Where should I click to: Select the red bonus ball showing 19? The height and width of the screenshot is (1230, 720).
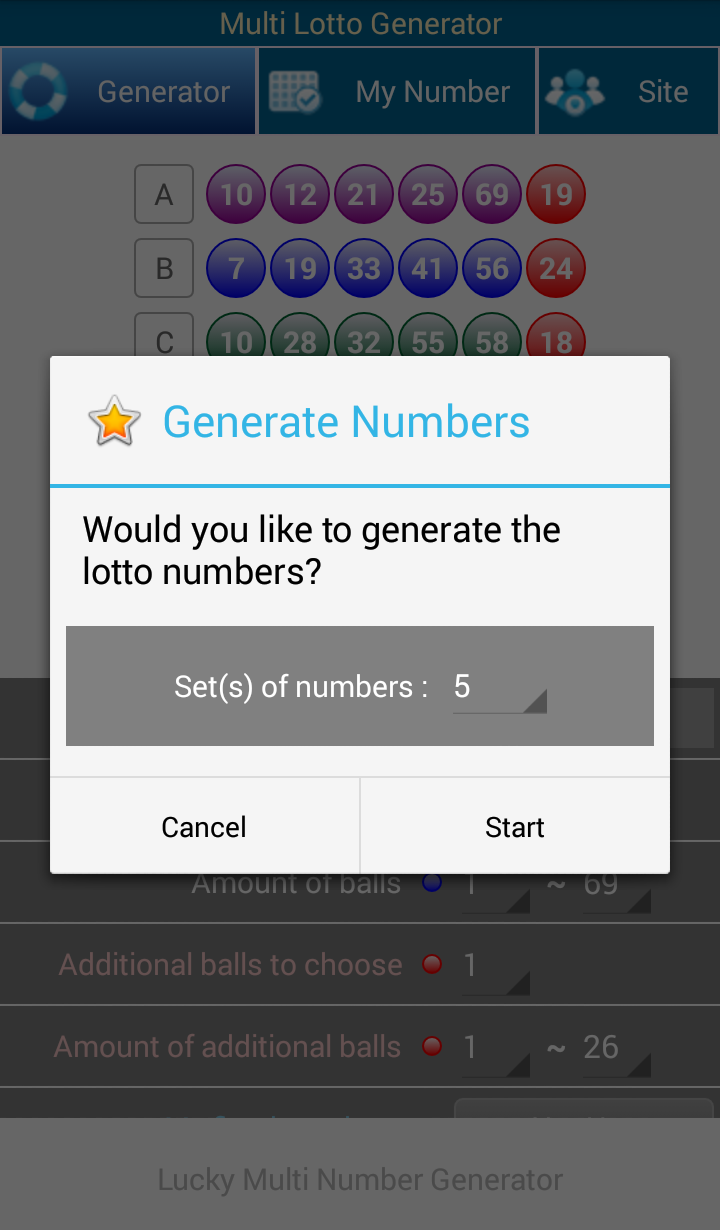[x=556, y=194]
